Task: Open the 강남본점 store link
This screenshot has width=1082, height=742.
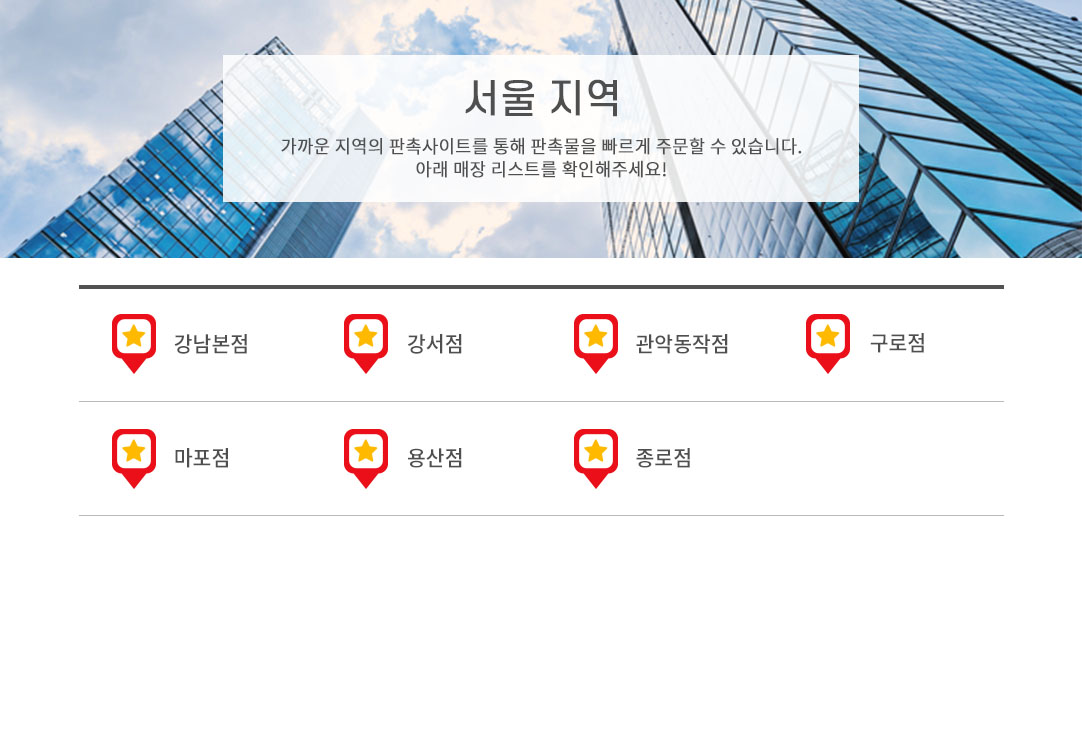Action: coord(210,344)
